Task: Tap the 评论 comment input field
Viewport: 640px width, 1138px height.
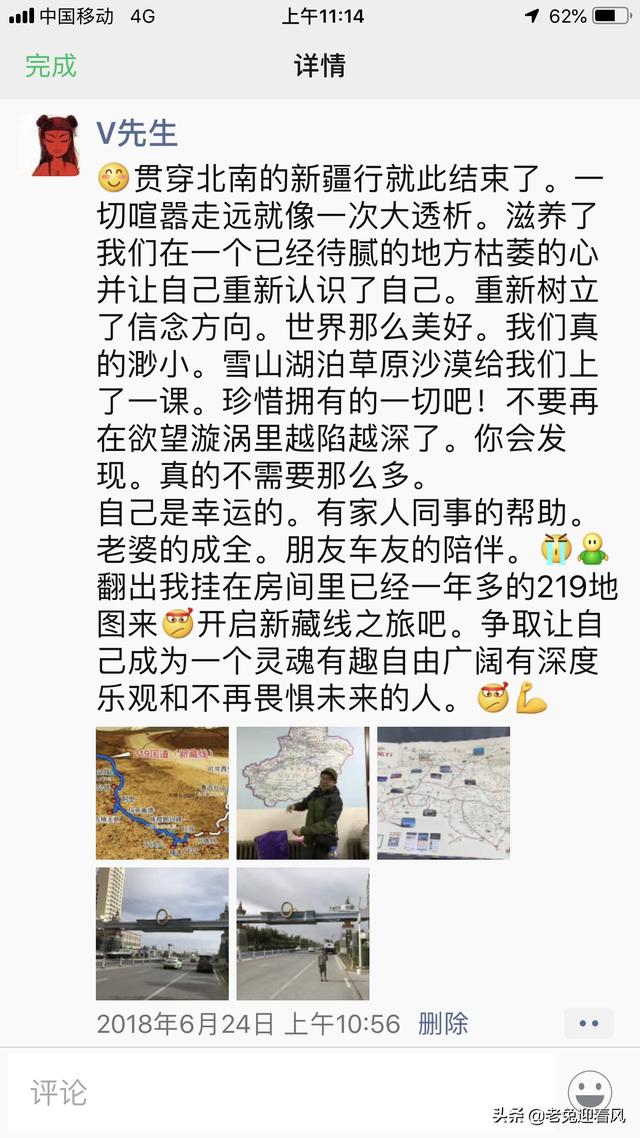Action: [x=280, y=1092]
